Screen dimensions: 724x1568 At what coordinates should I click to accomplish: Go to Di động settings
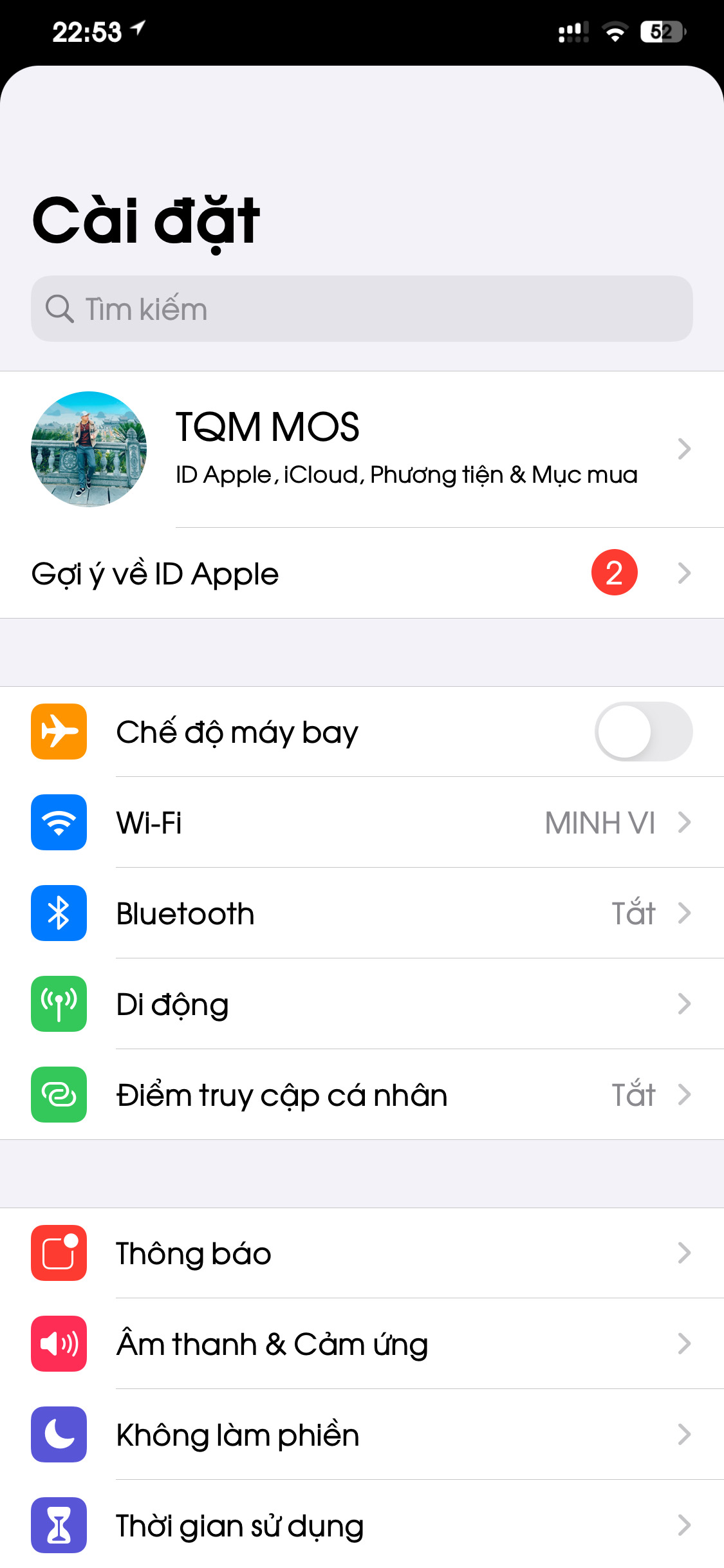click(362, 1004)
